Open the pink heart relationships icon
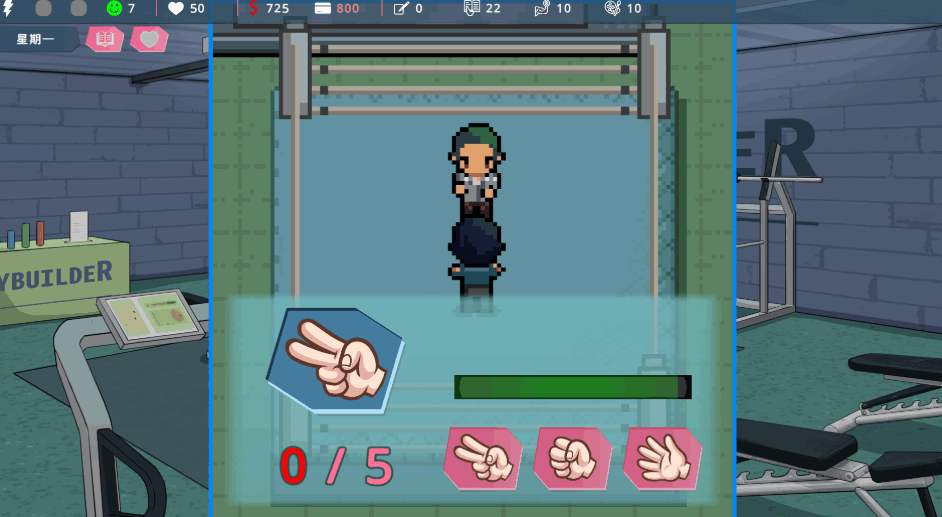Viewport: 942px width, 517px height. pyautogui.click(x=149, y=40)
